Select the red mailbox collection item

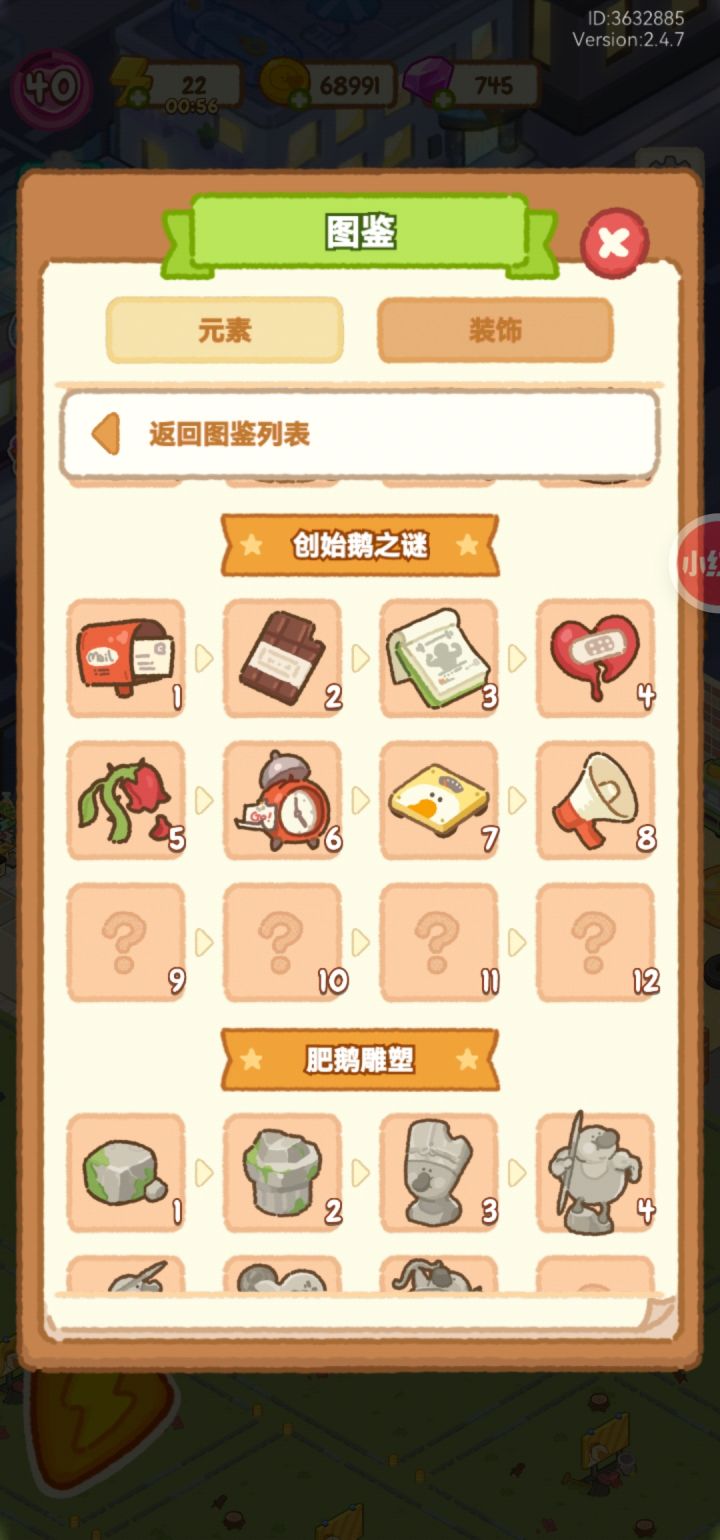click(125, 659)
